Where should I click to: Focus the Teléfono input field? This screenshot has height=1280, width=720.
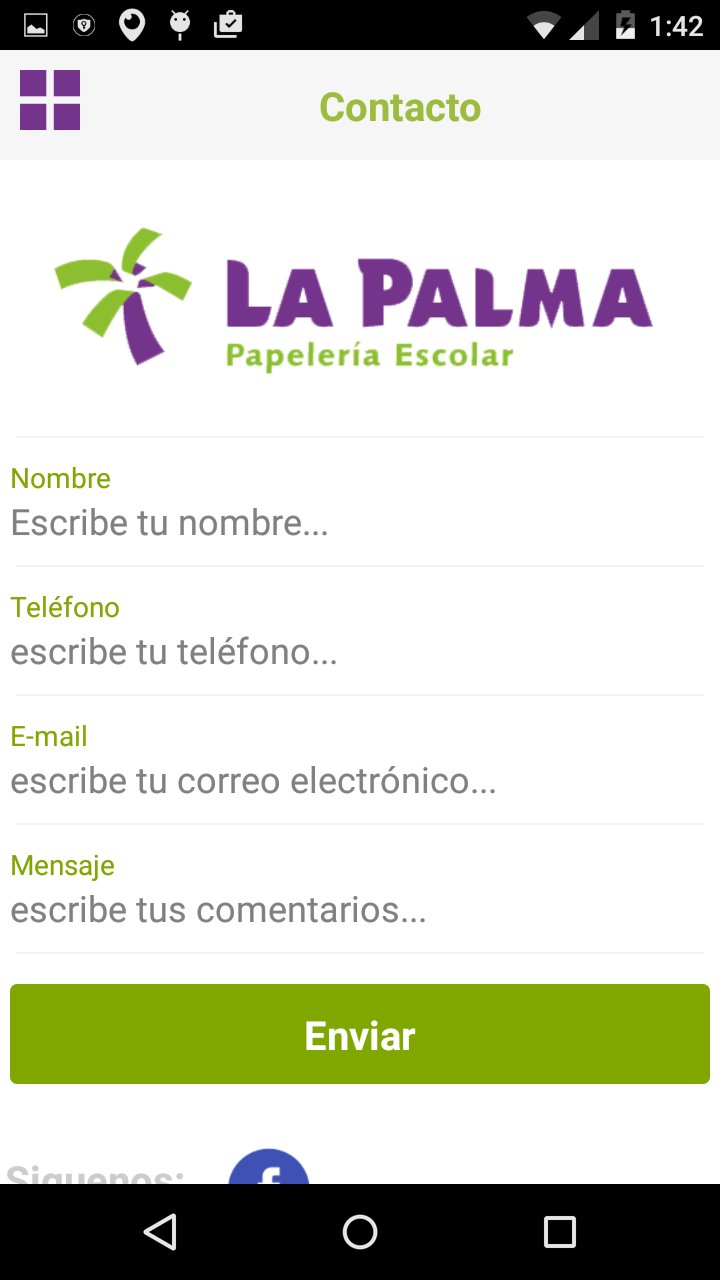(x=360, y=652)
